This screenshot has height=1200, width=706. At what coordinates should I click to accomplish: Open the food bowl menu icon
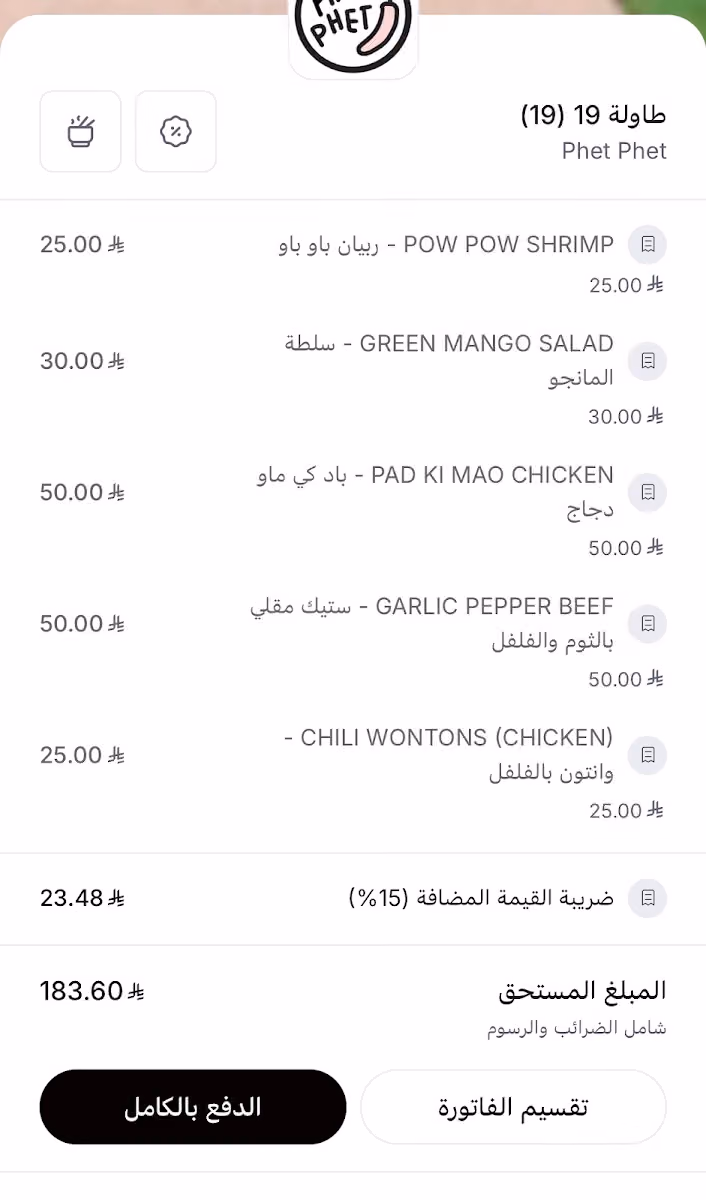click(80, 131)
